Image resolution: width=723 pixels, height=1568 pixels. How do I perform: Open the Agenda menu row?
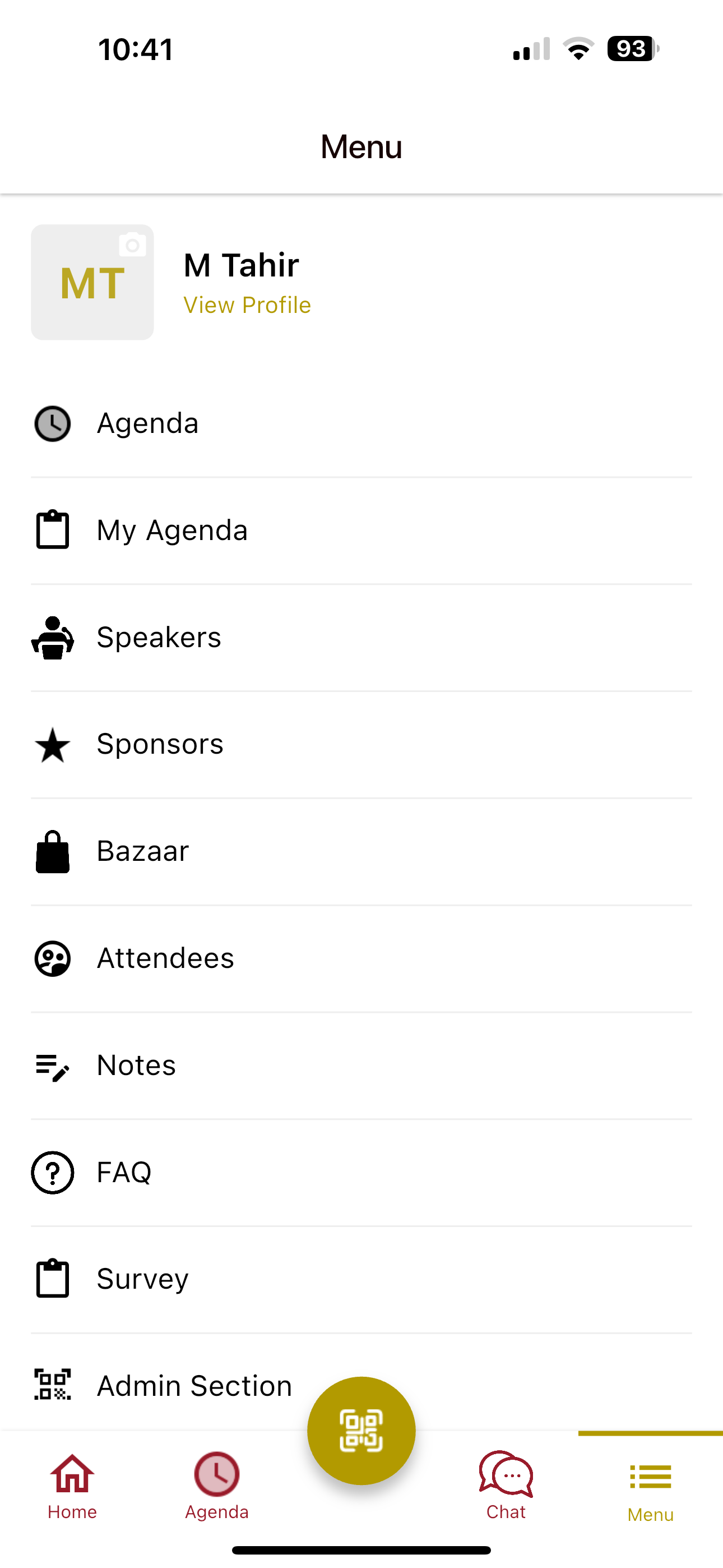click(361, 423)
